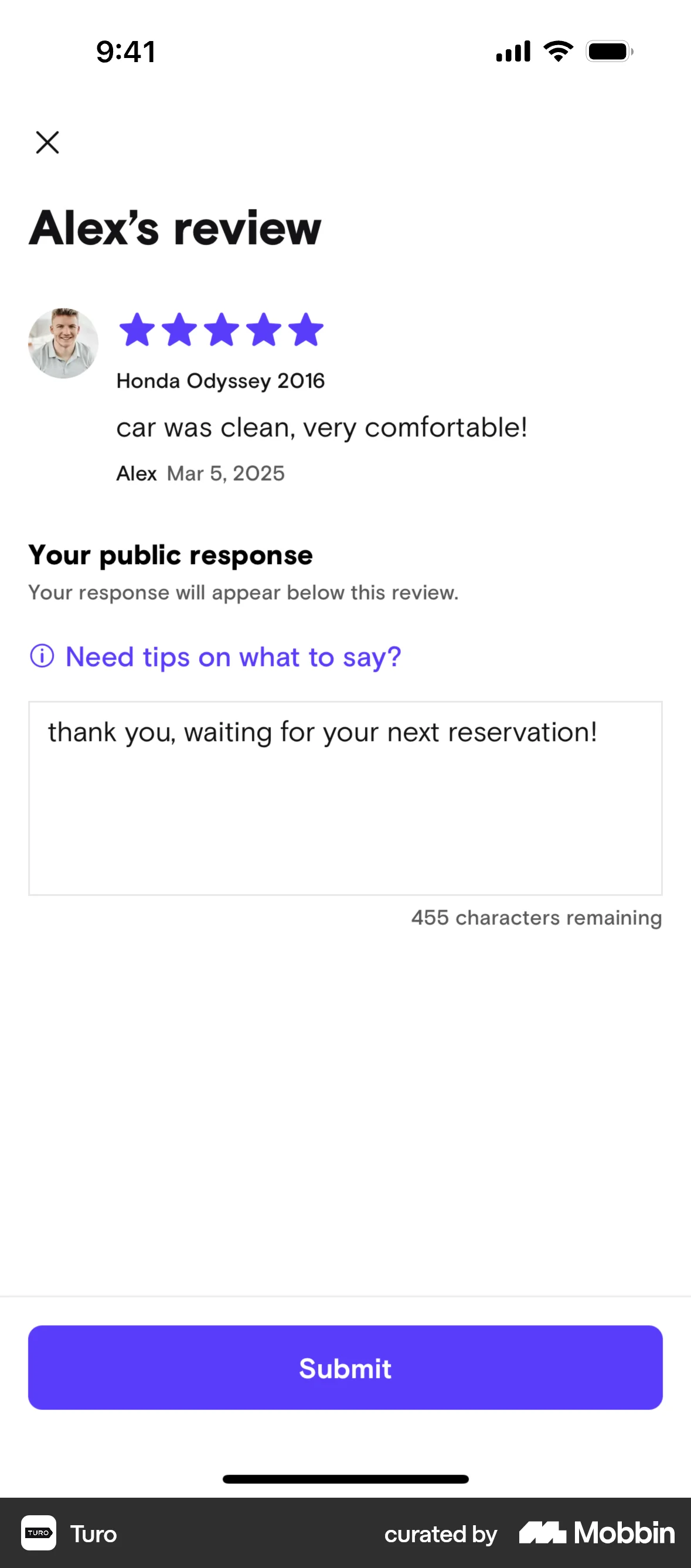Select the first rating star
The width and height of the screenshot is (691, 1568).
click(137, 329)
